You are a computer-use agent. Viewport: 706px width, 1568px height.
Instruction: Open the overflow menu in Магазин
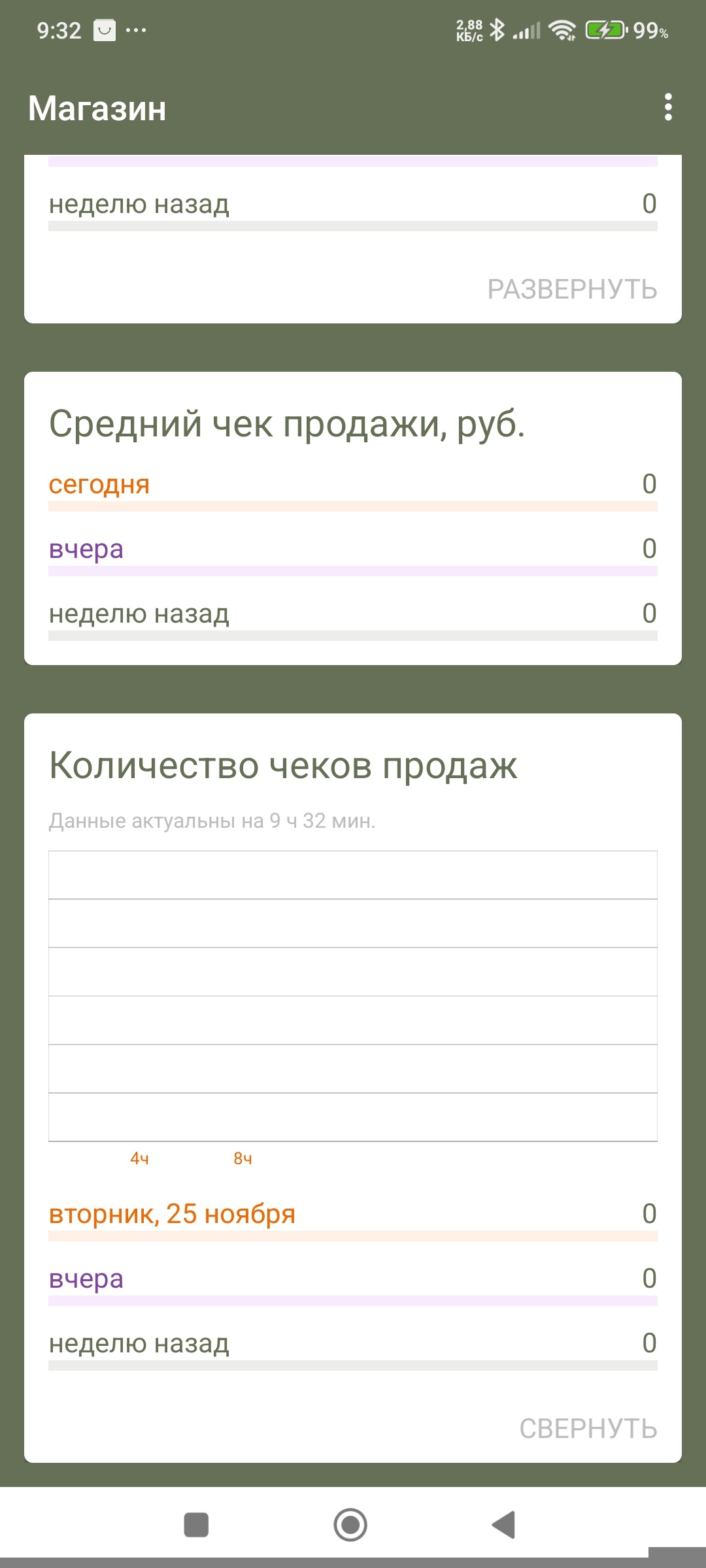(667, 107)
